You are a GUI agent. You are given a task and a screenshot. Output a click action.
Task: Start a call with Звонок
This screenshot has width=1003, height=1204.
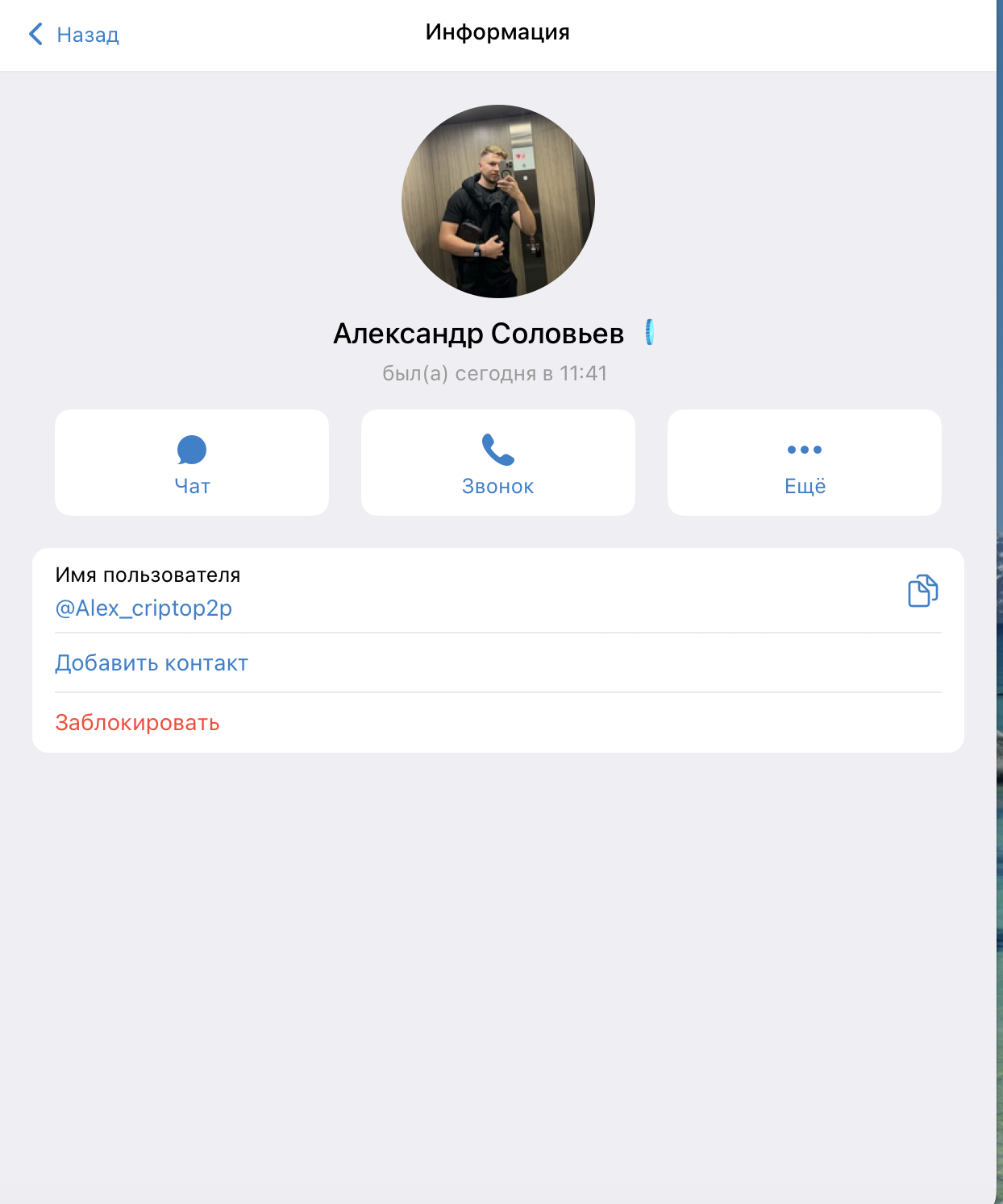pos(498,463)
